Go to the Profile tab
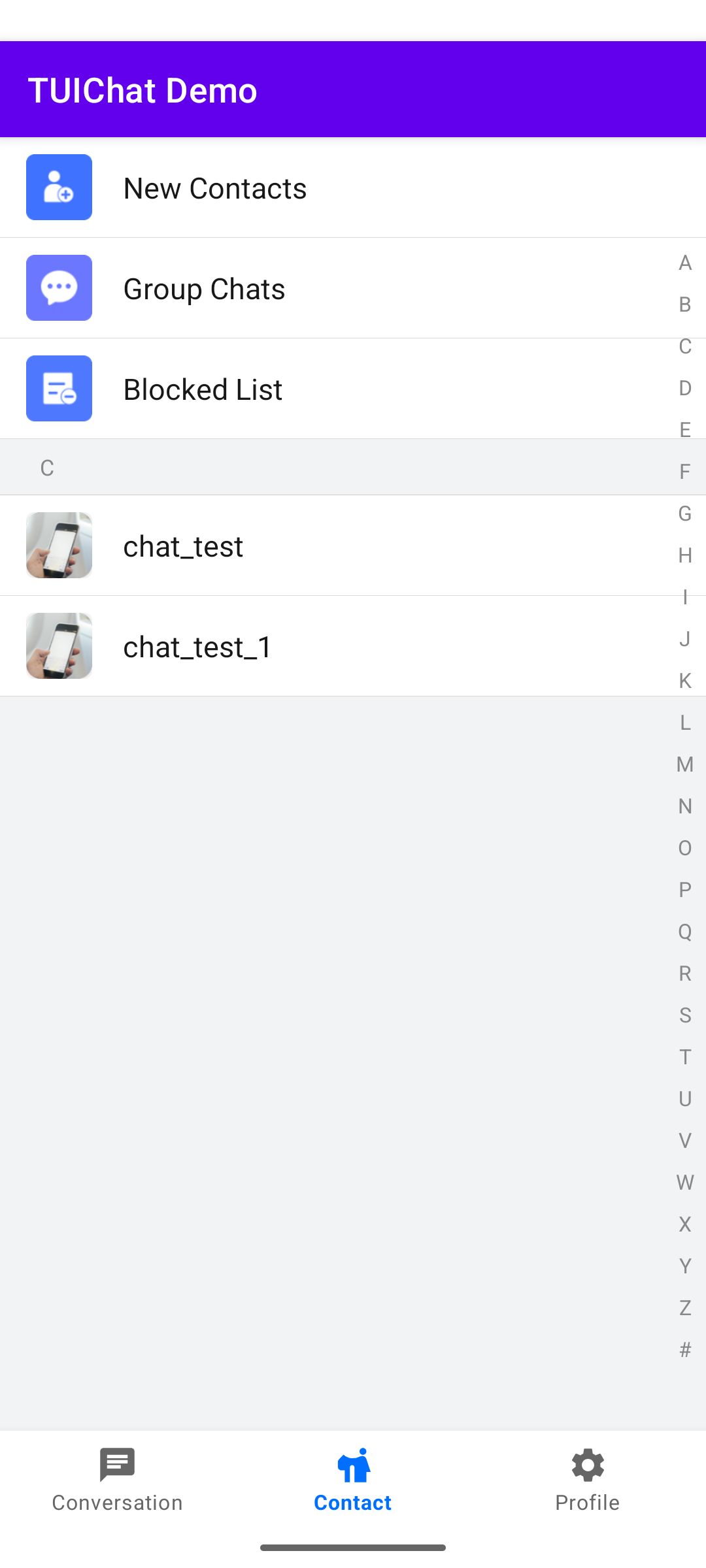706x1568 pixels. tap(588, 1480)
